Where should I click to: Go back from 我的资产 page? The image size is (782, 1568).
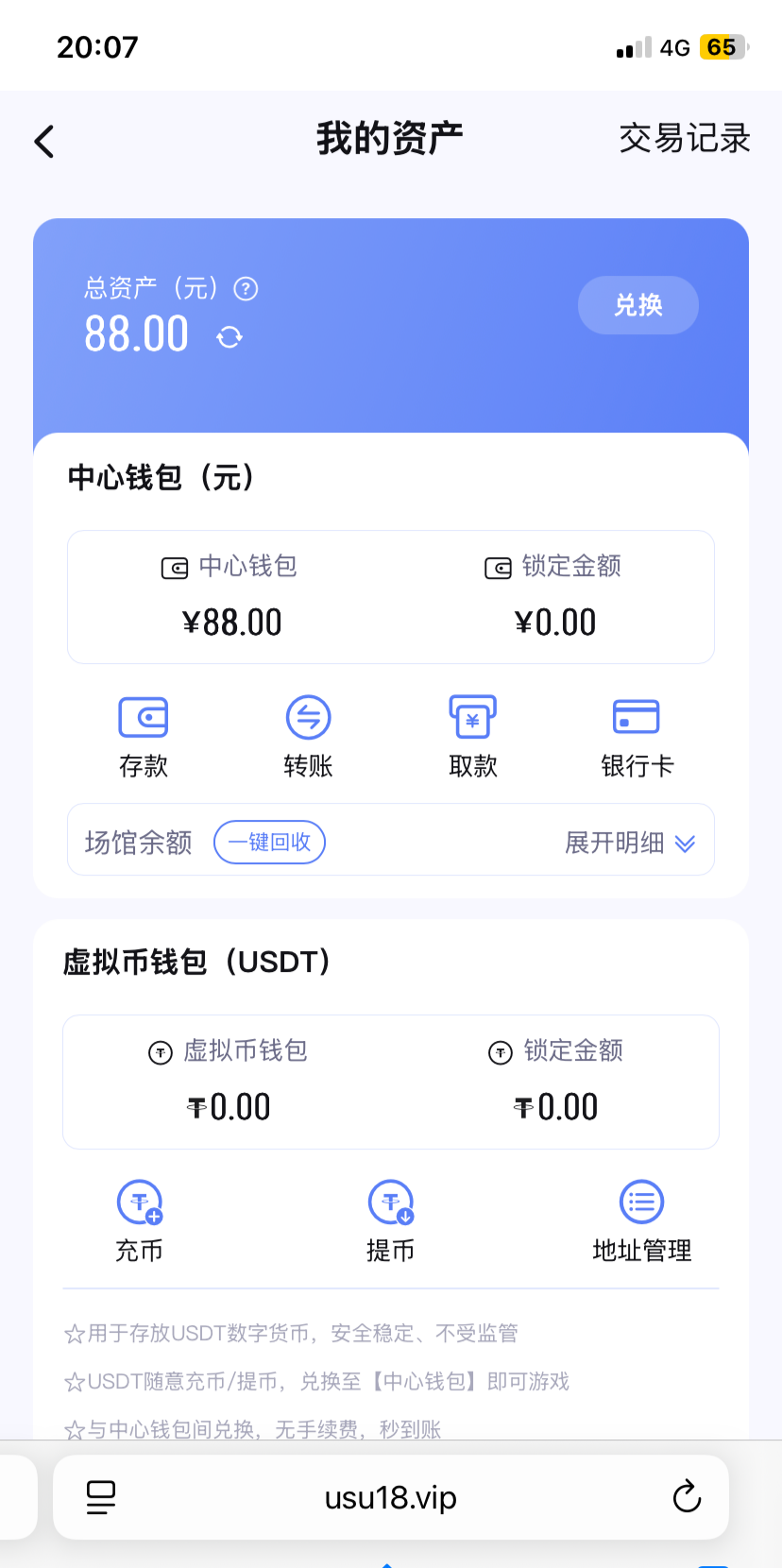click(x=44, y=142)
